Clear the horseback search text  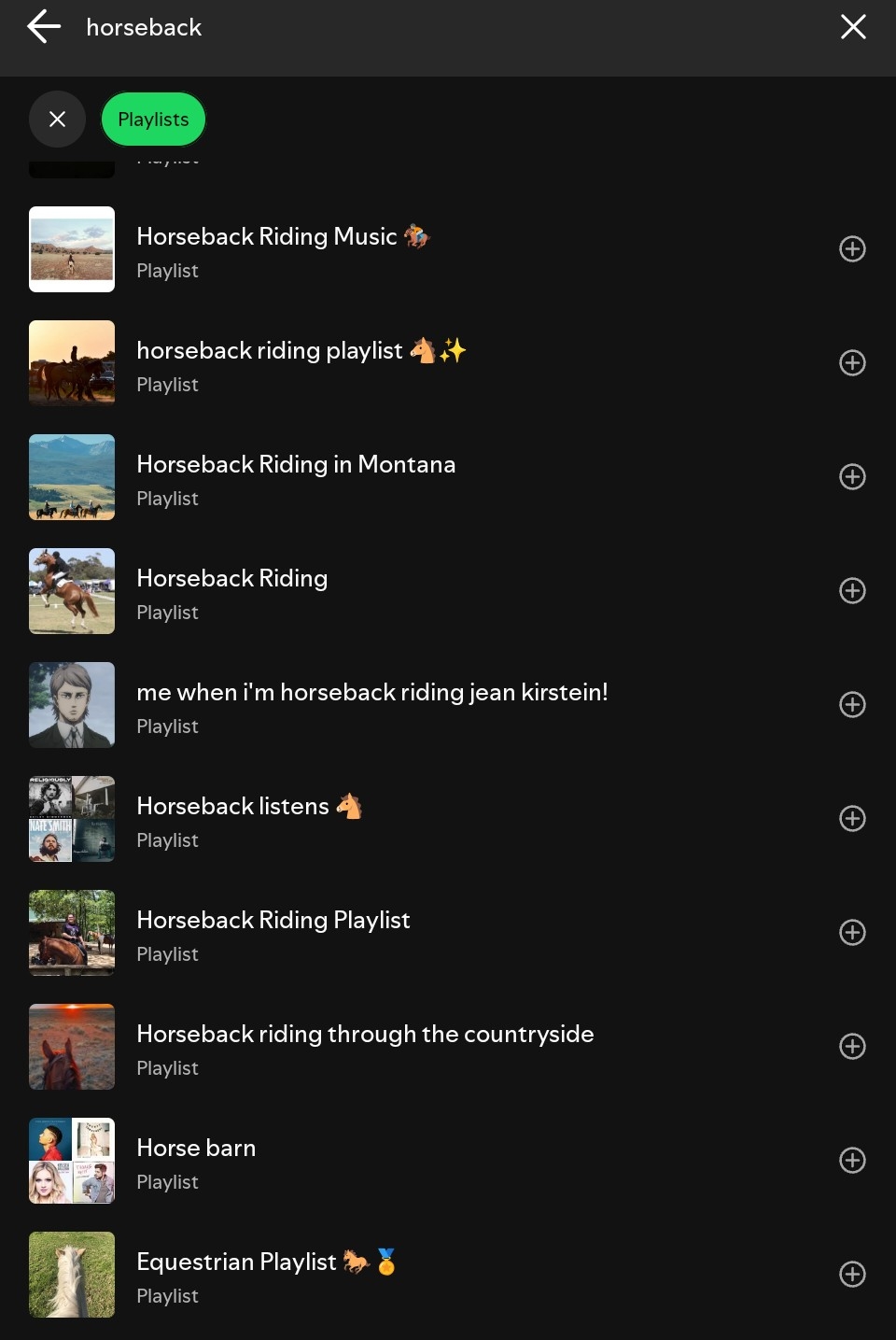pyautogui.click(x=852, y=27)
